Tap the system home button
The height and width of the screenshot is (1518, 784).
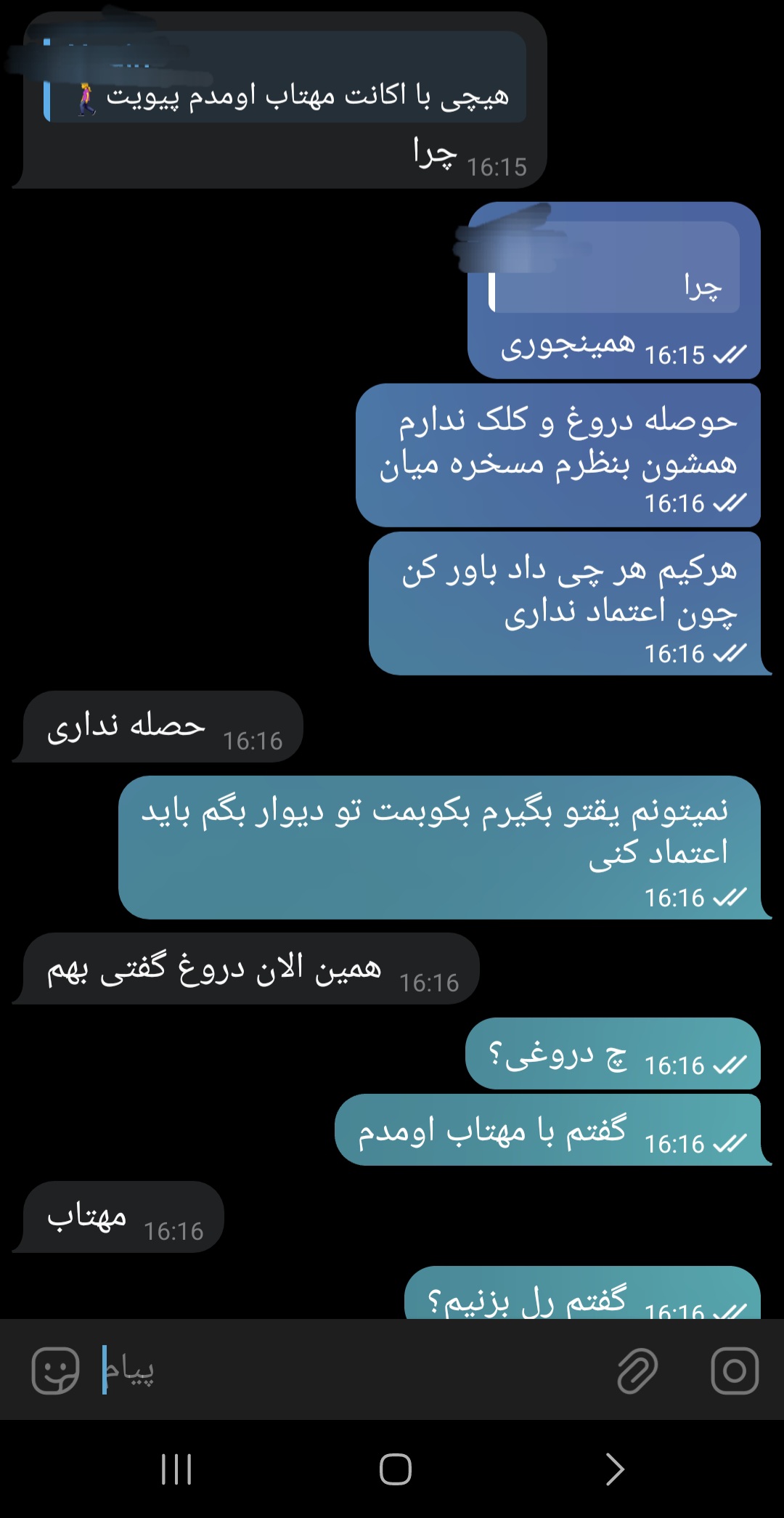[395, 1469]
